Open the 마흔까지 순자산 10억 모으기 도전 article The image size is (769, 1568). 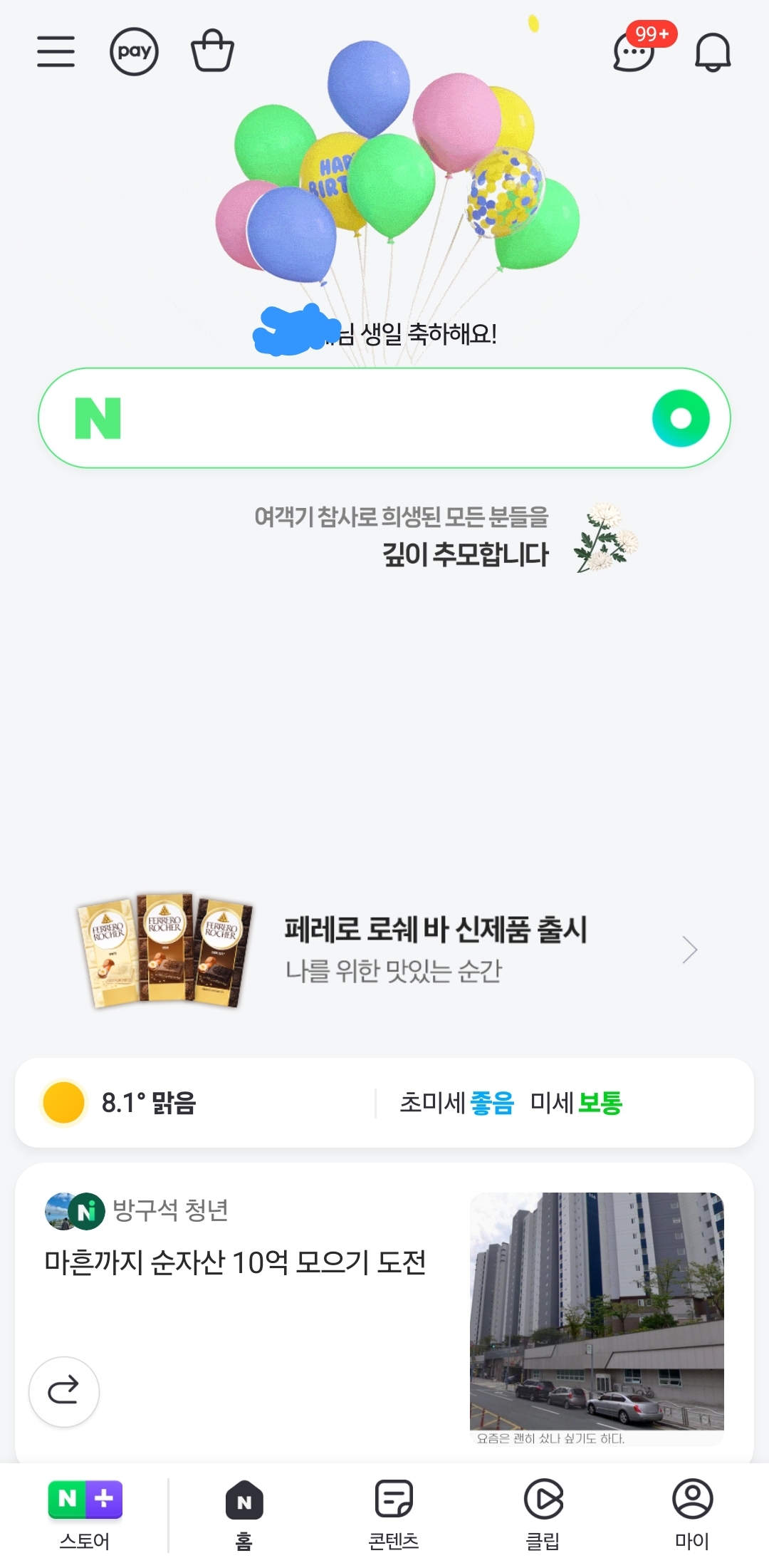(x=235, y=1262)
